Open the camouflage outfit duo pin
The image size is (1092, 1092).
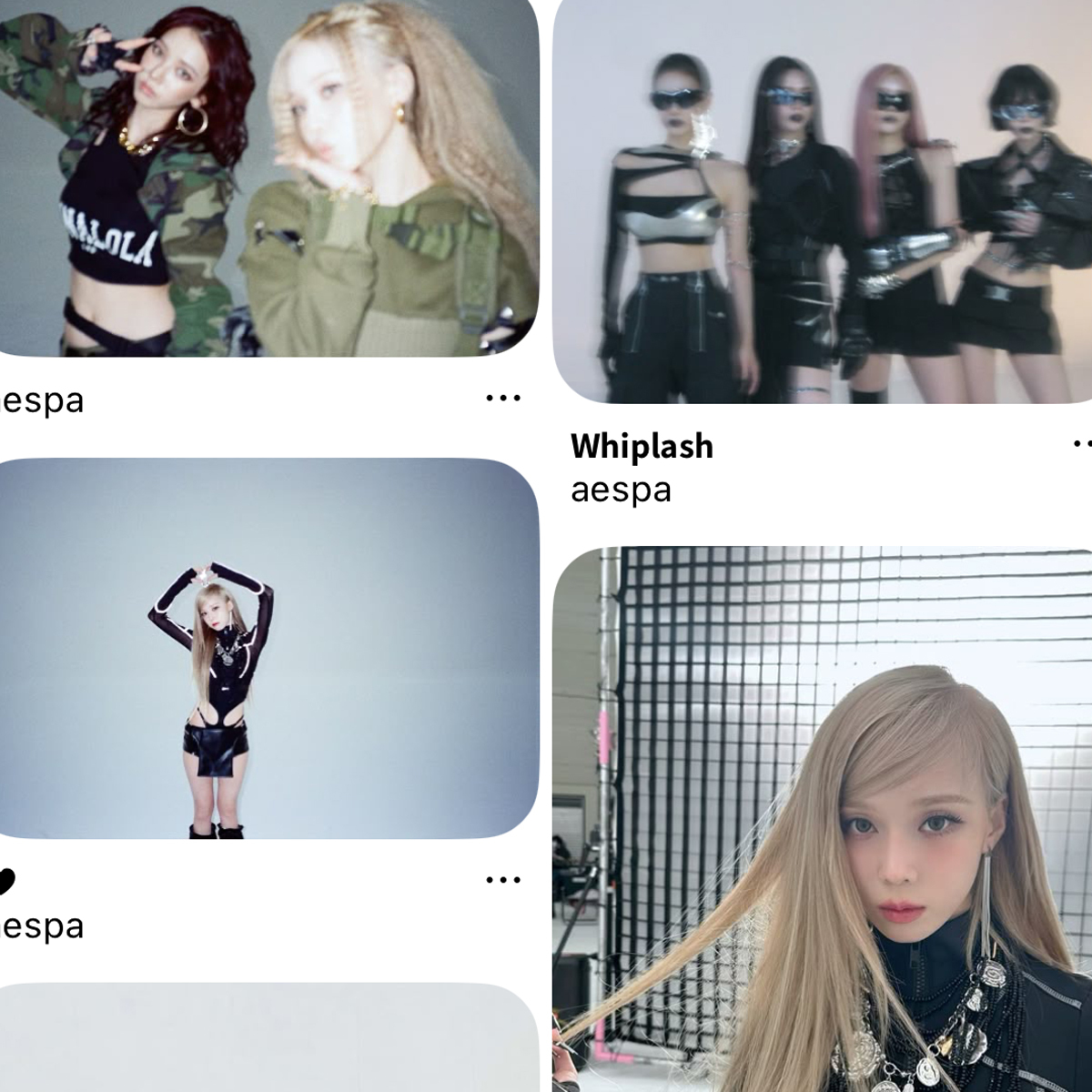coord(268,177)
